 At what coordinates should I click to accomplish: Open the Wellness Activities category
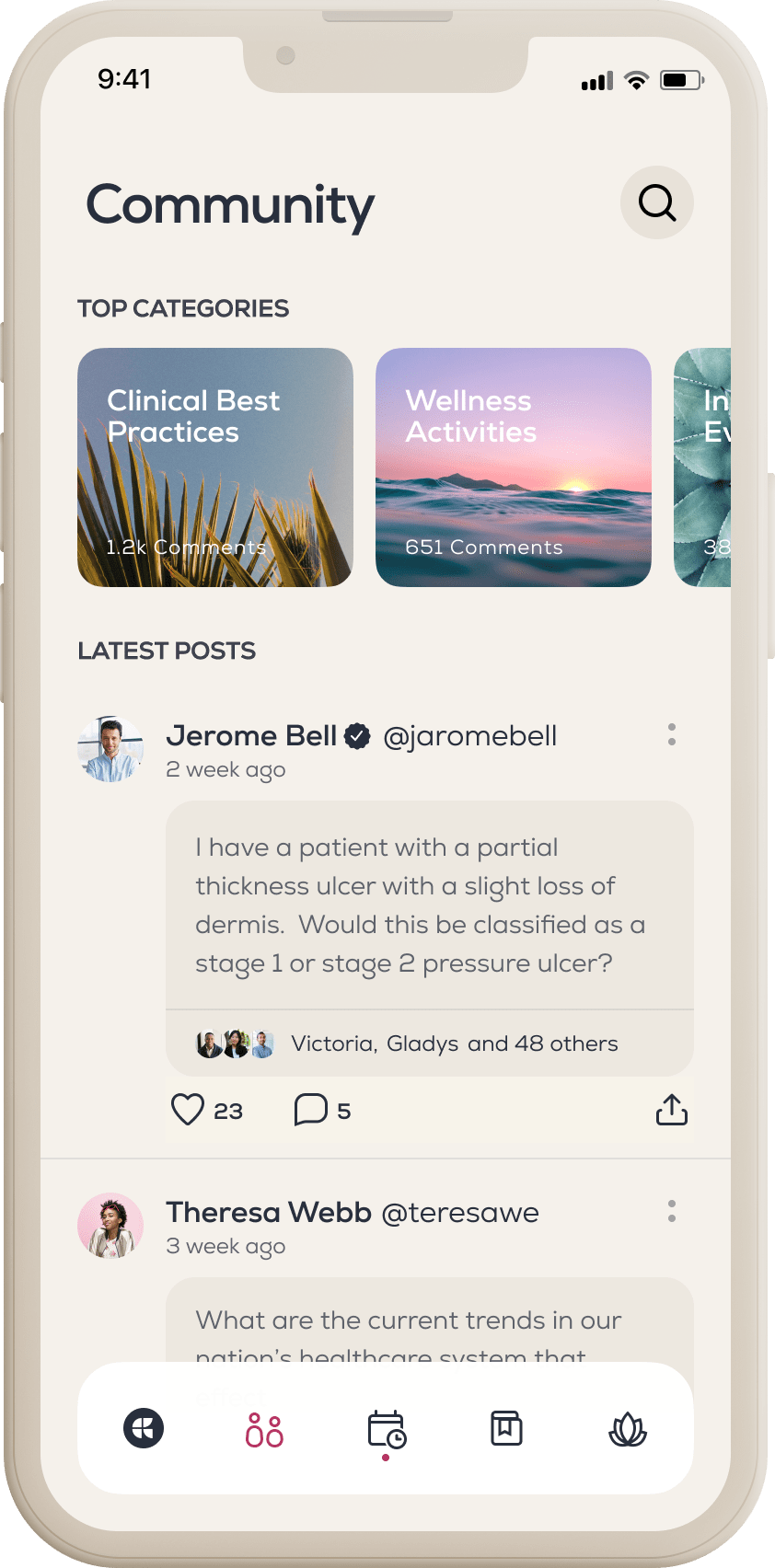click(x=514, y=467)
